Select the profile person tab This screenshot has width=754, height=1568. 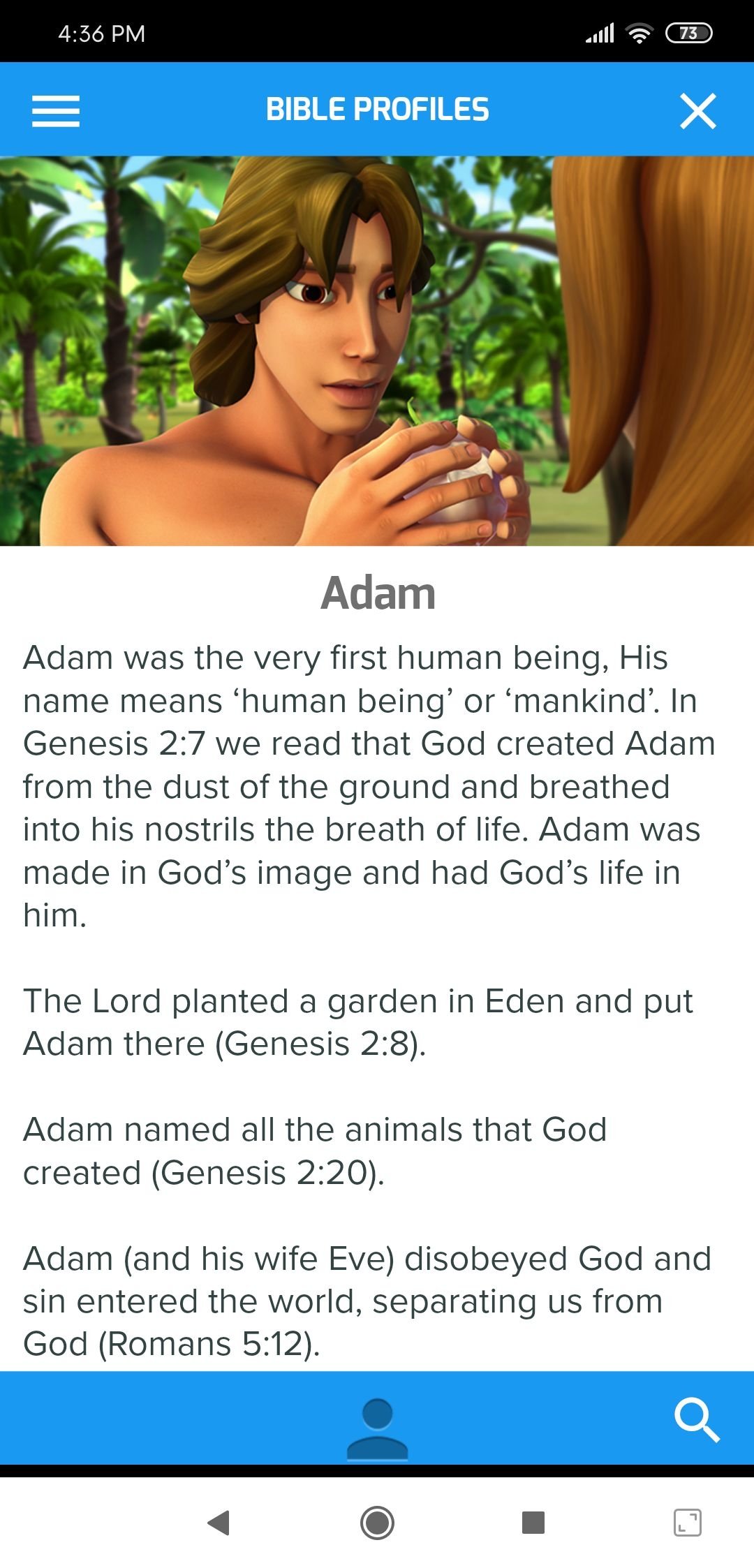click(377, 1429)
